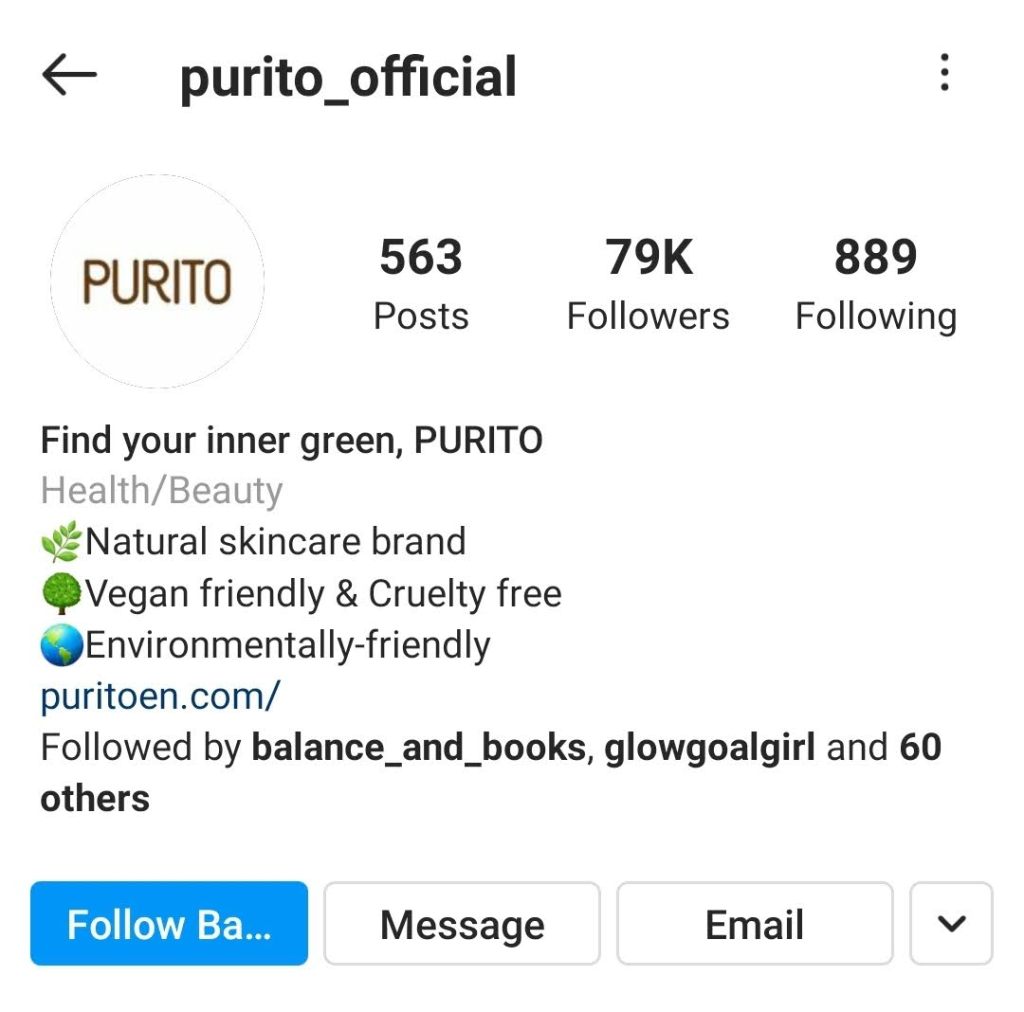Expand suggested accounts with the chevron
The height and width of the screenshot is (1012, 1024).
951,923
